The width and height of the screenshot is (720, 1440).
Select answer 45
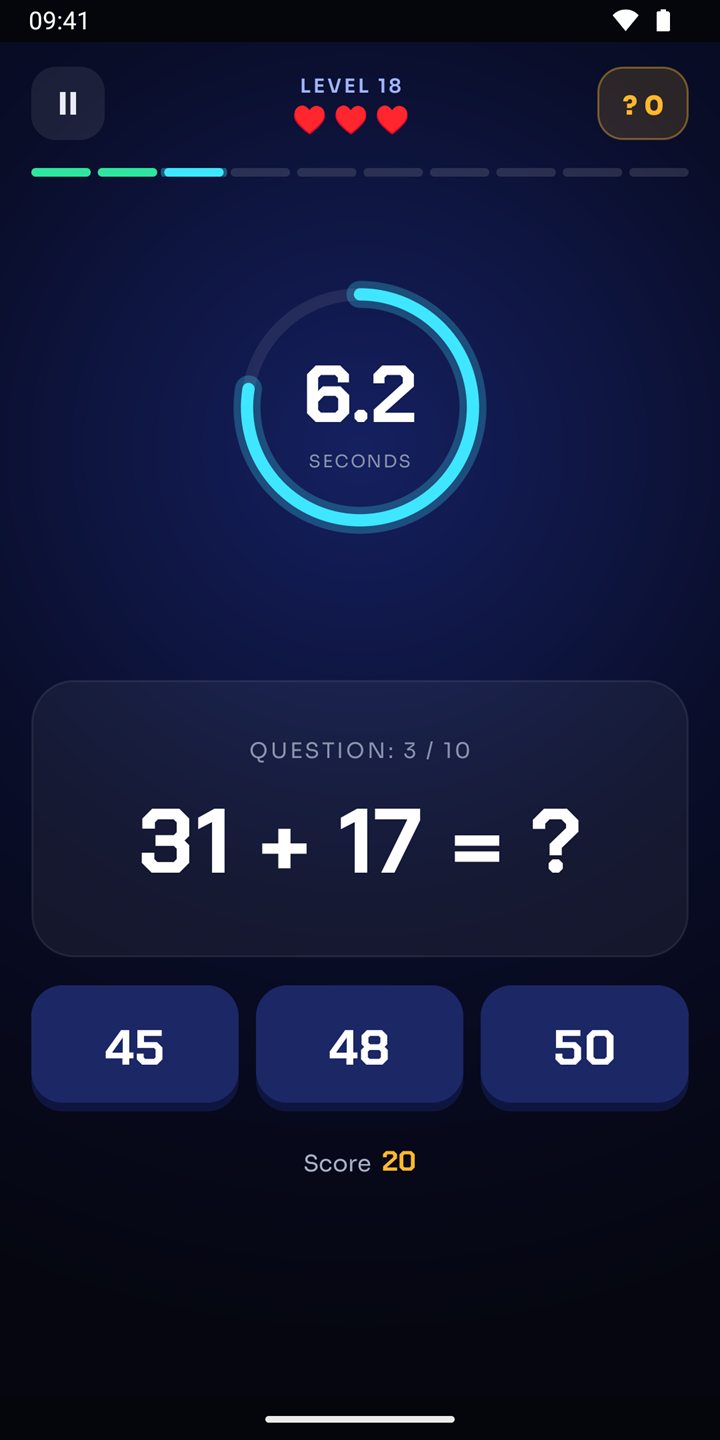click(135, 1046)
